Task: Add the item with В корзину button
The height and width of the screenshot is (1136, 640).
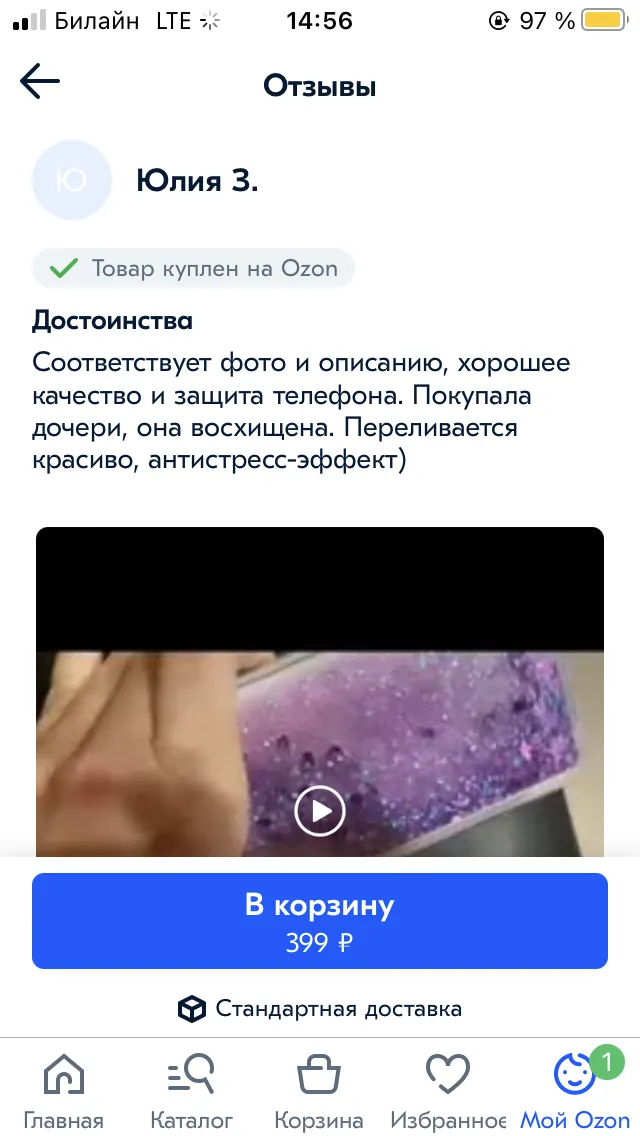Action: tap(320, 921)
